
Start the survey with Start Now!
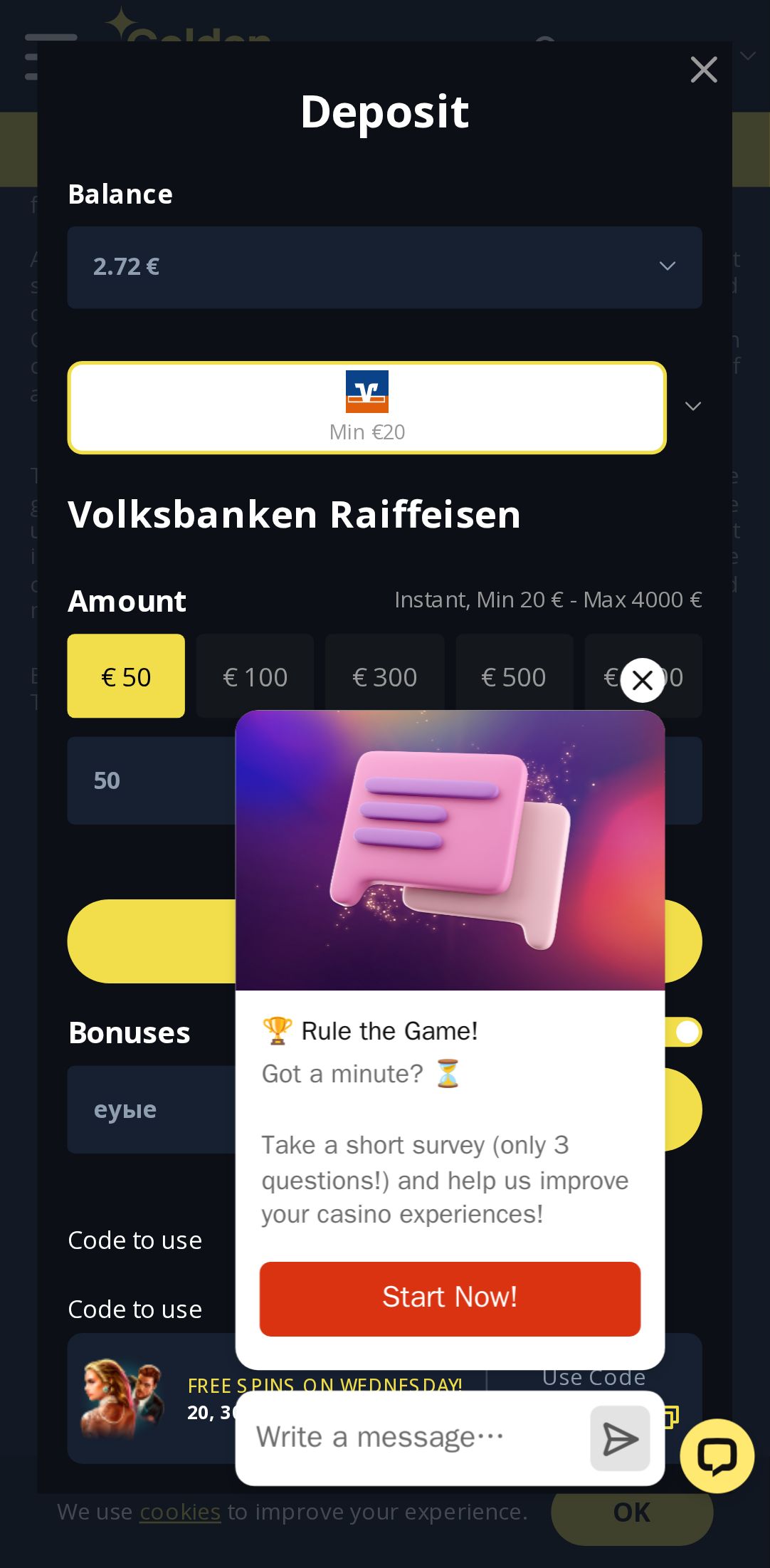pos(450,1298)
